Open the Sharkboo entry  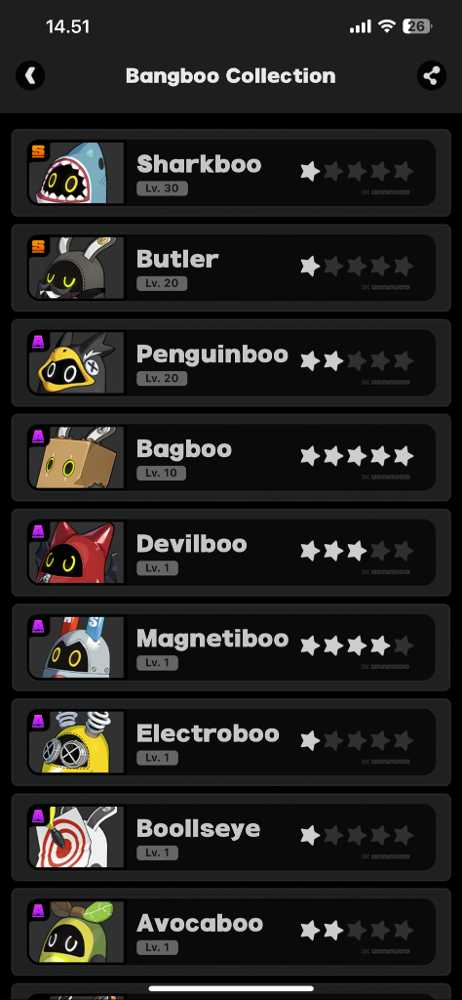tap(231, 173)
